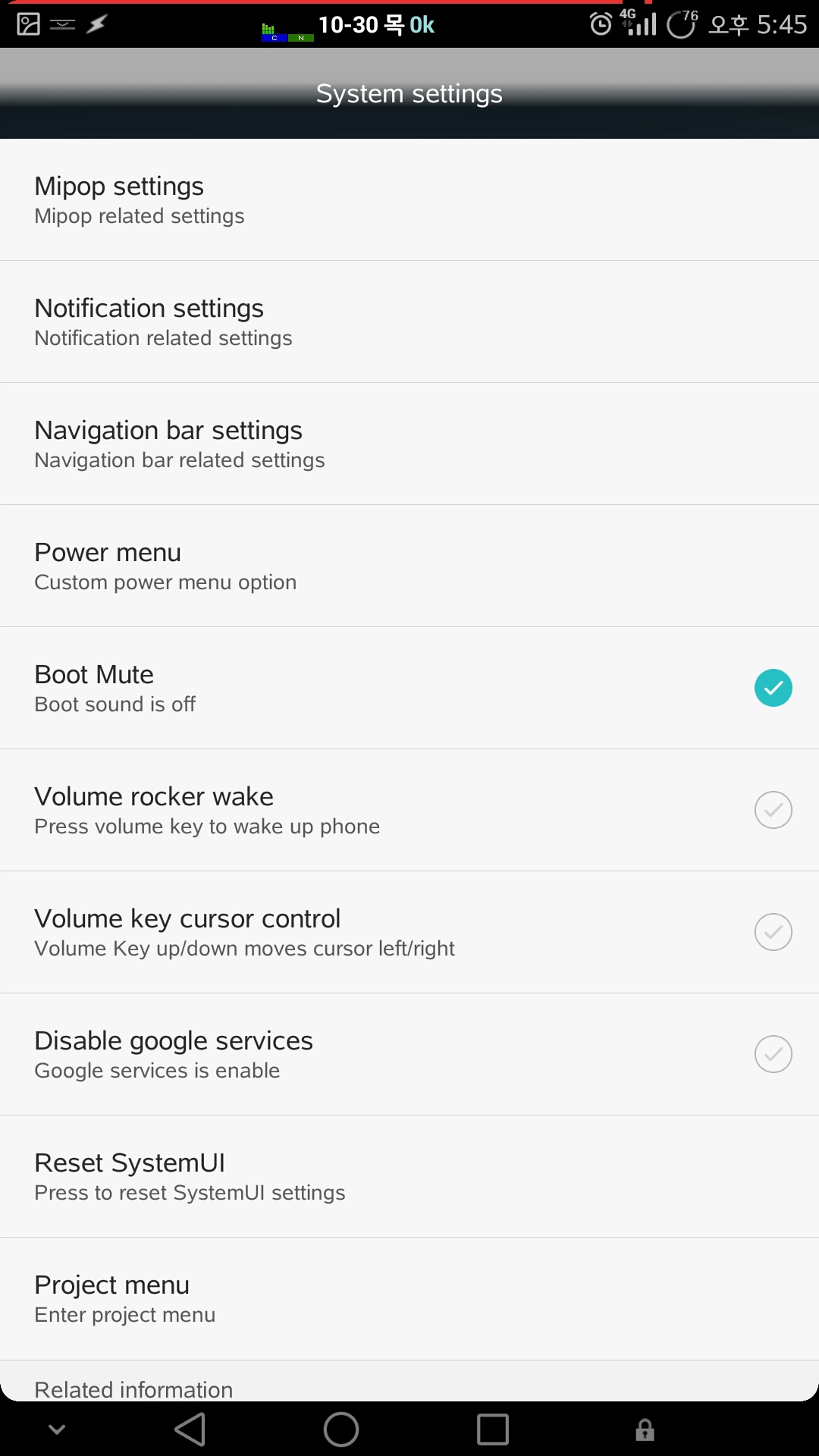Turn on Volume key cursor control
This screenshot has width=819, height=1456.
(773, 932)
